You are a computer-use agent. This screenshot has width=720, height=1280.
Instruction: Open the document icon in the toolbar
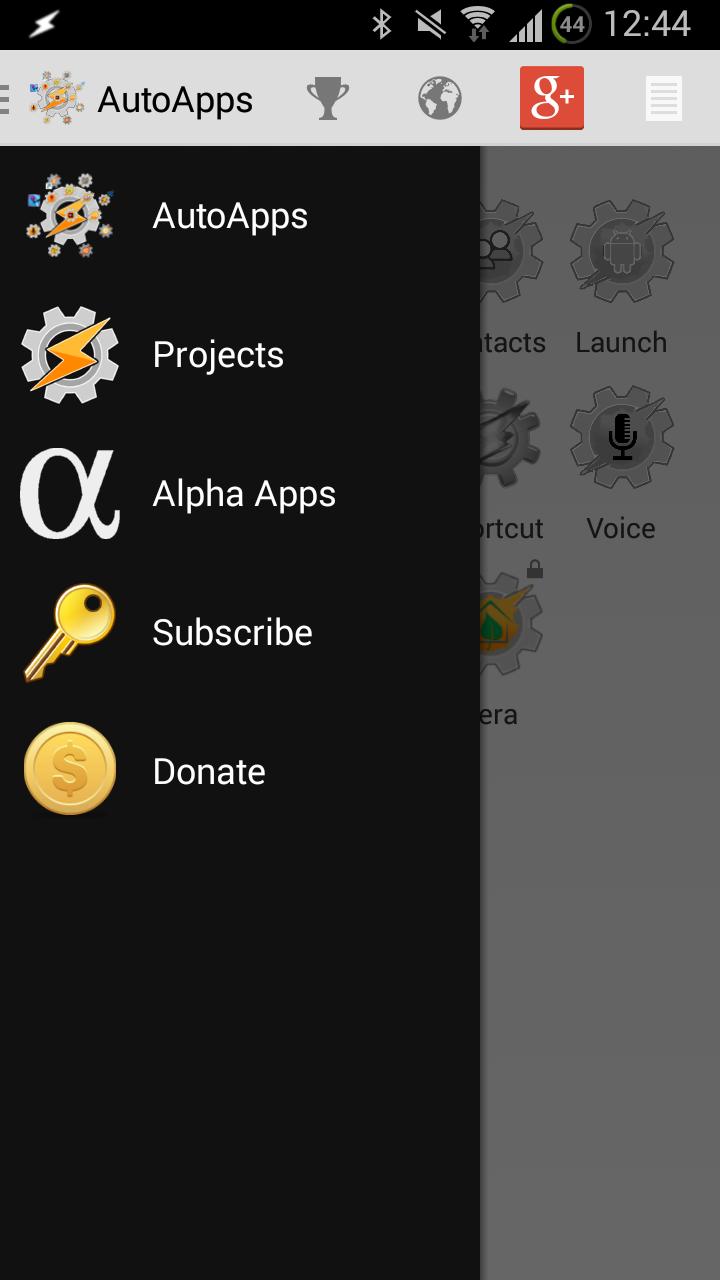click(664, 99)
